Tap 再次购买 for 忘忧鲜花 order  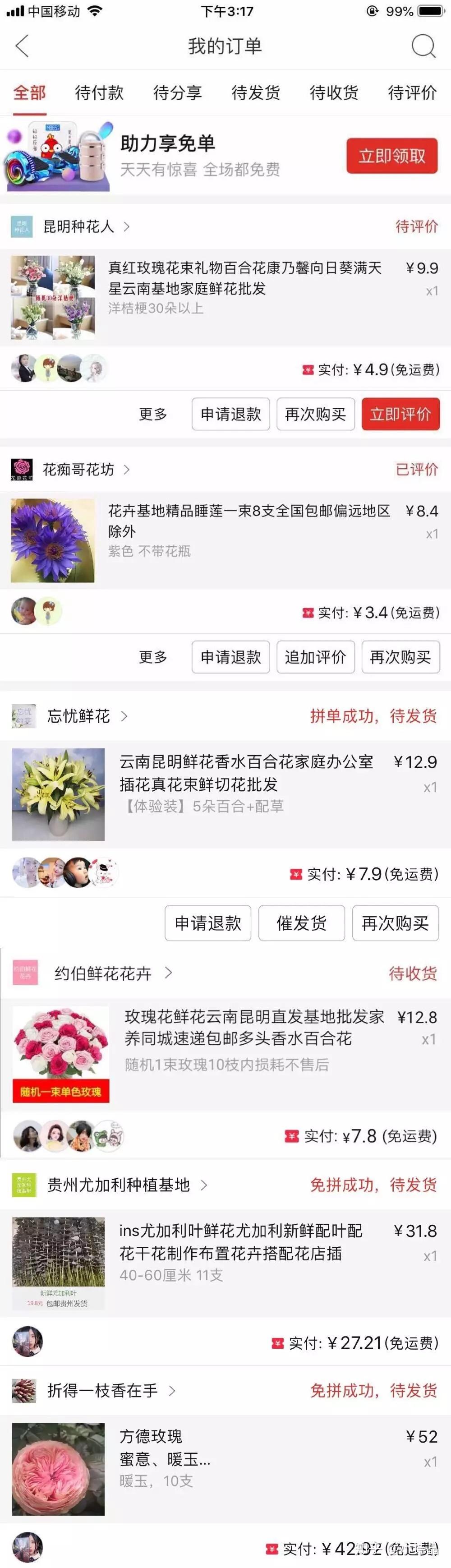pos(395,923)
